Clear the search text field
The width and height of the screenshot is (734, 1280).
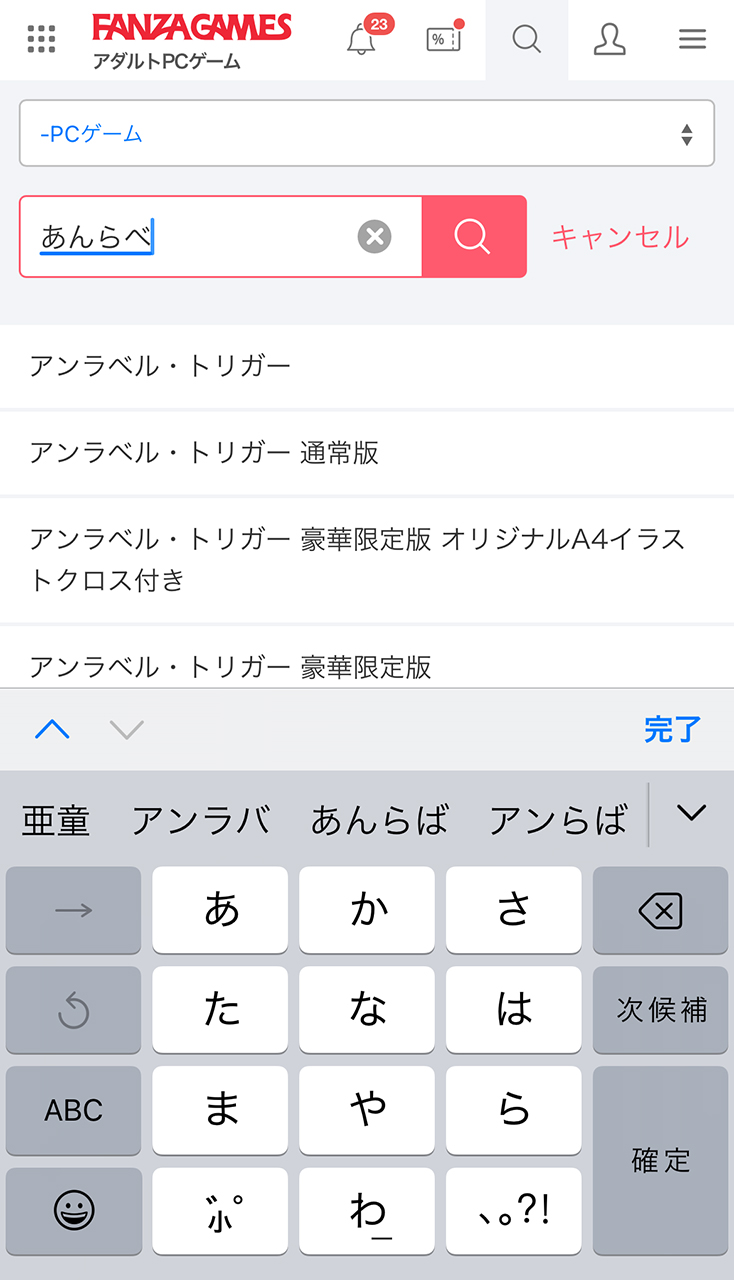(374, 237)
